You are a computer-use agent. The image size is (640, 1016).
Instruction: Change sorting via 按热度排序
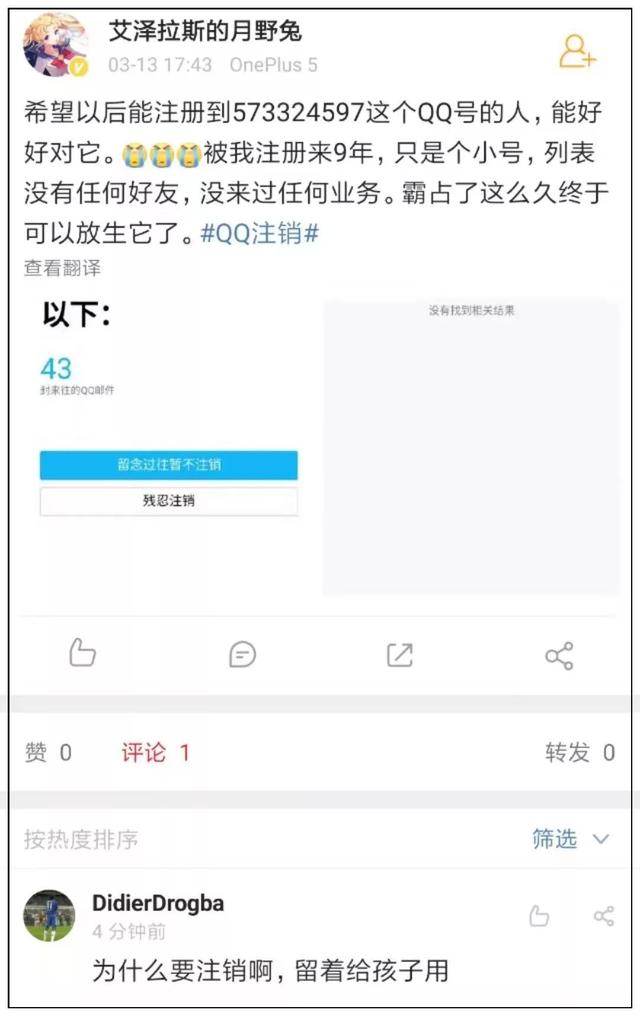[81, 839]
